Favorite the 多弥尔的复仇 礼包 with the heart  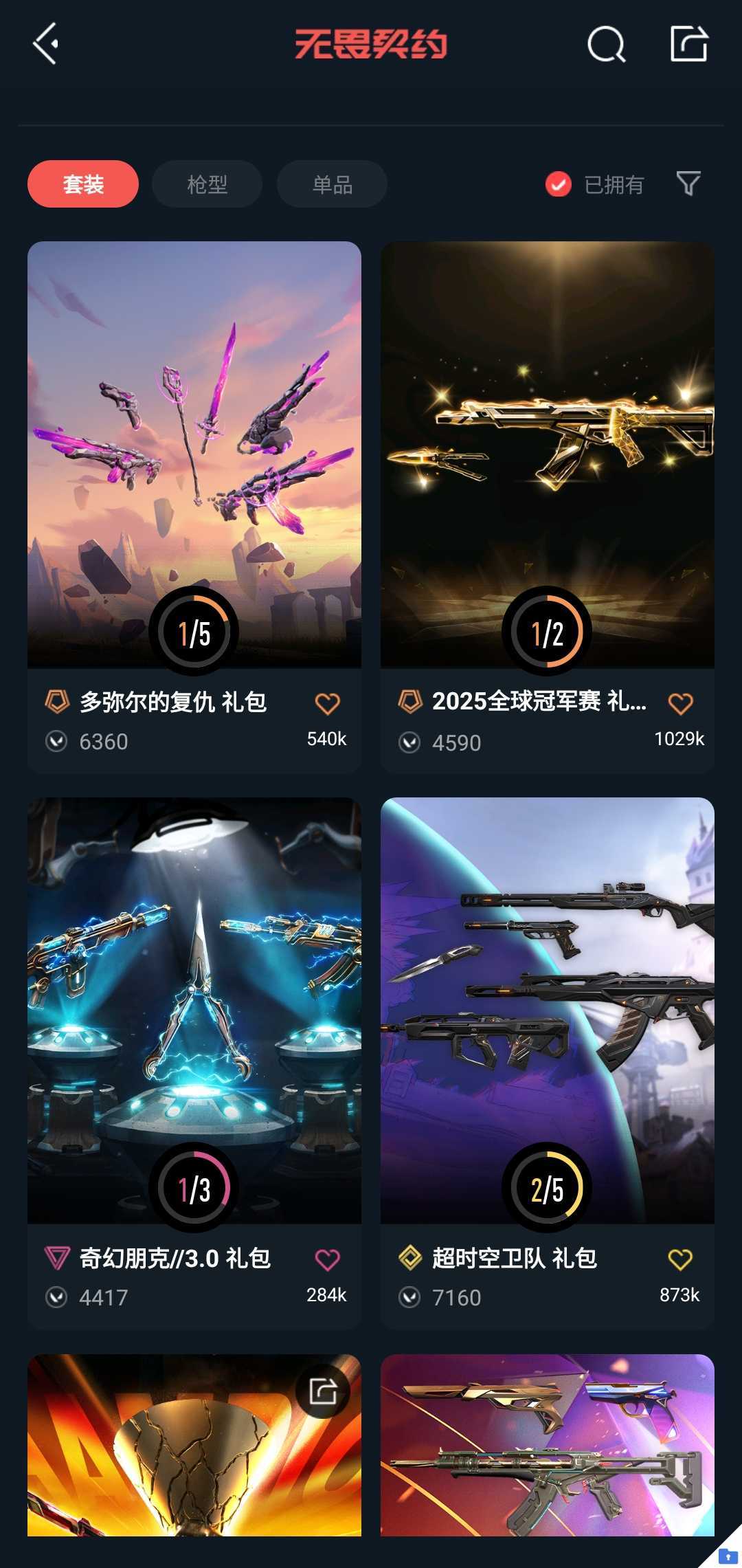point(328,703)
